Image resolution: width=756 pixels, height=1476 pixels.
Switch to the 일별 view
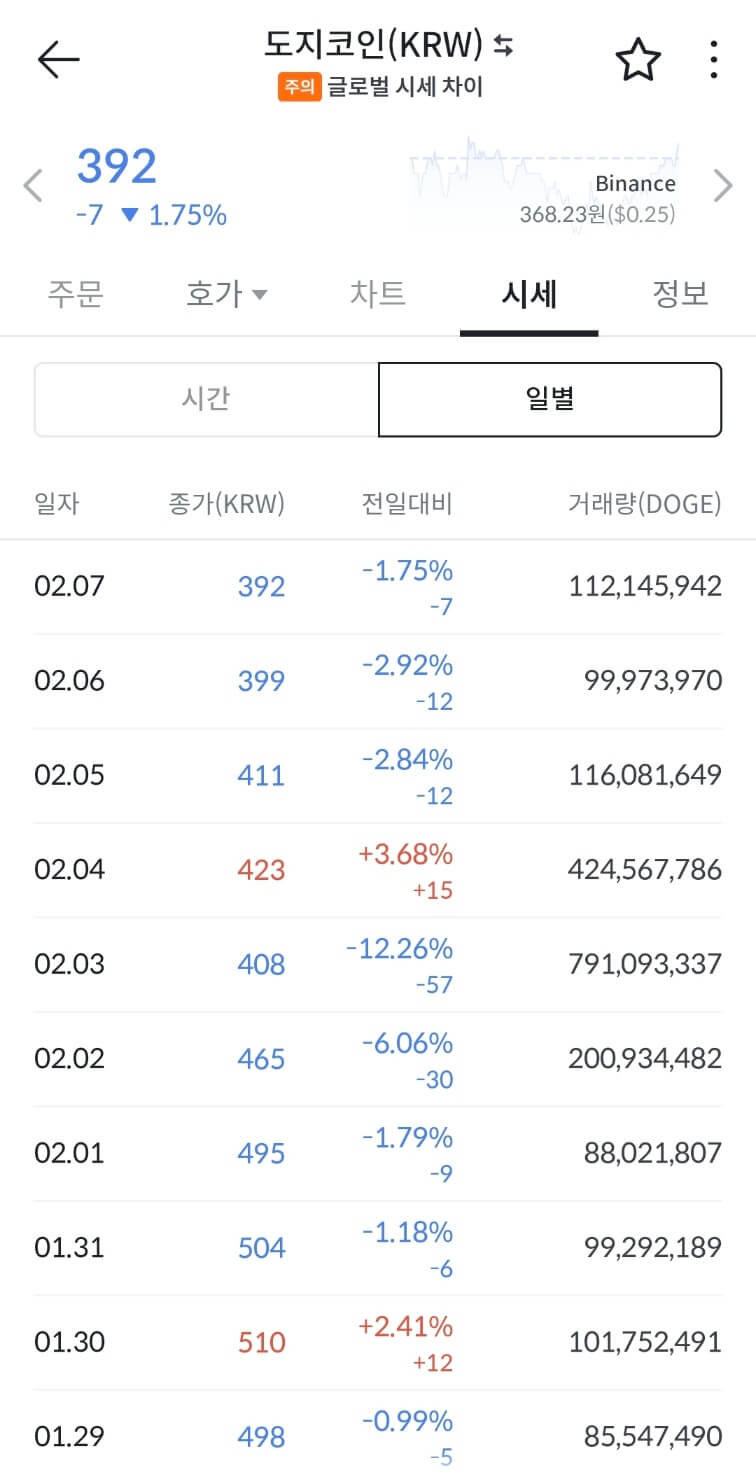tap(549, 398)
